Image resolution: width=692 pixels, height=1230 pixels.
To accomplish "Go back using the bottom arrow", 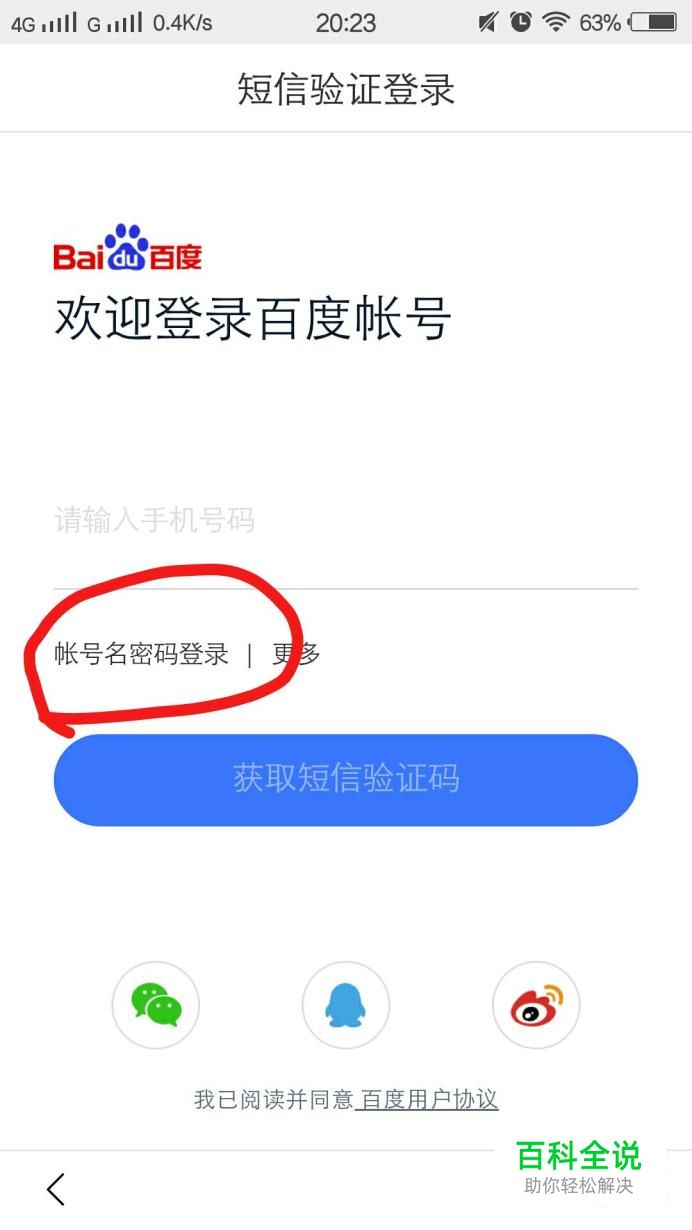I will pos(56,1188).
